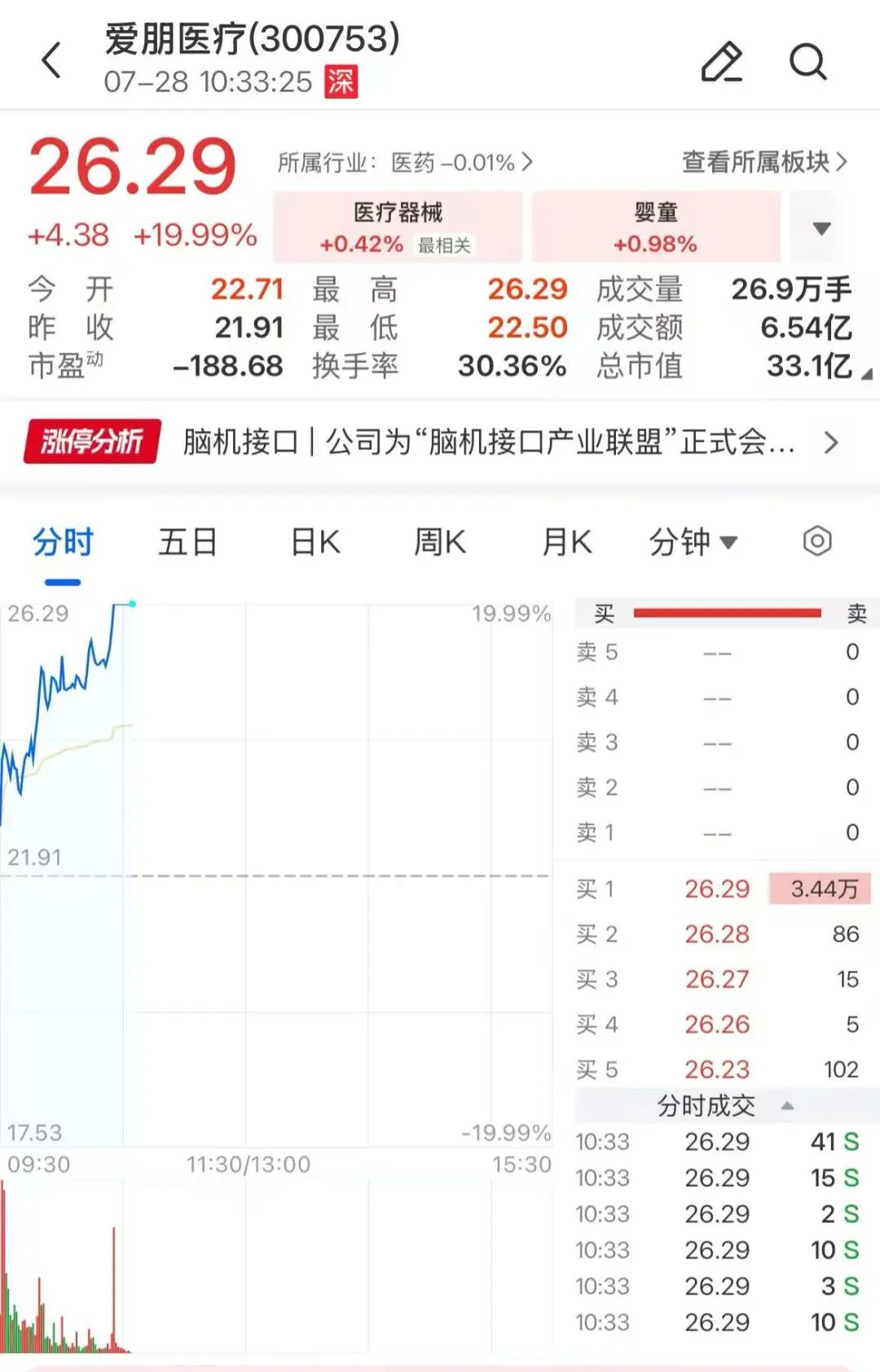Switch to the 五日 chart tab

(x=187, y=542)
